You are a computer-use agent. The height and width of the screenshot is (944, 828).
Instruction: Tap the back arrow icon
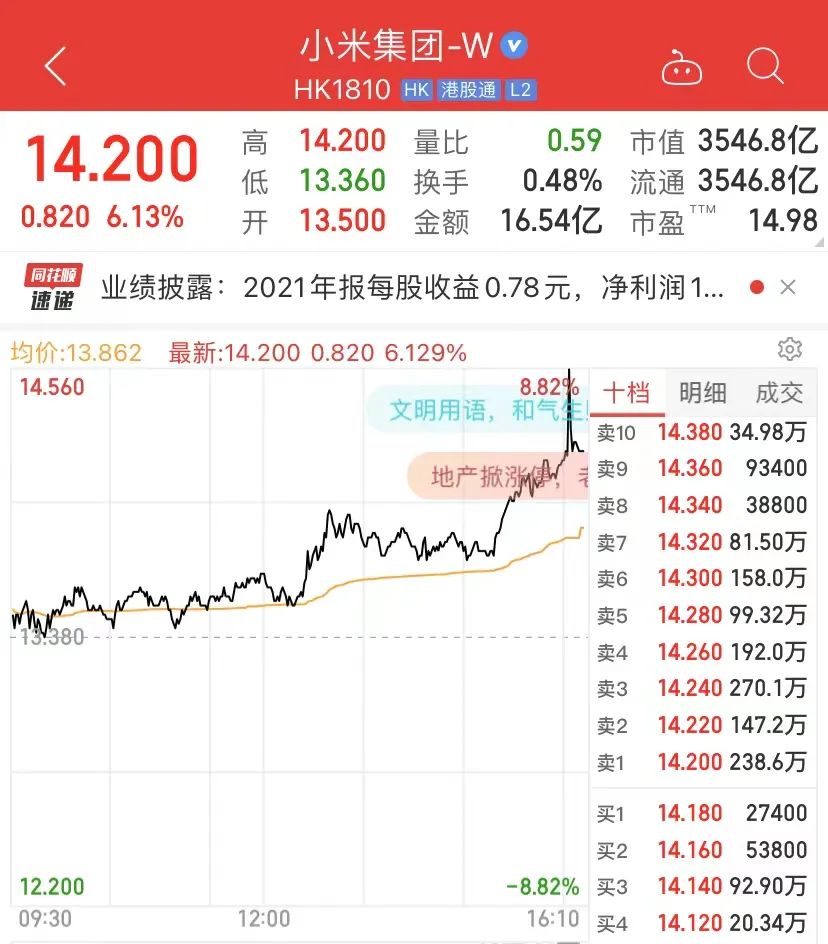click(x=55, y=64)
